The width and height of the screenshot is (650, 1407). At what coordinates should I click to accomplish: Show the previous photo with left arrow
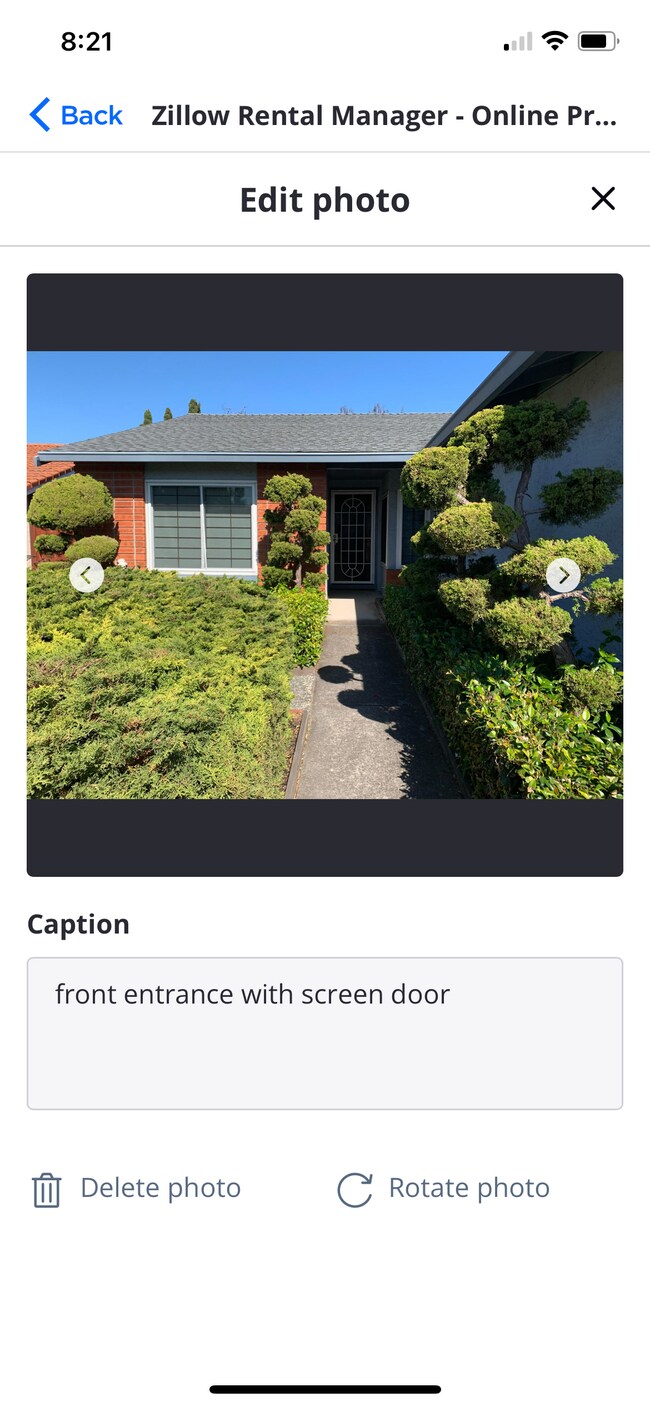87,575
